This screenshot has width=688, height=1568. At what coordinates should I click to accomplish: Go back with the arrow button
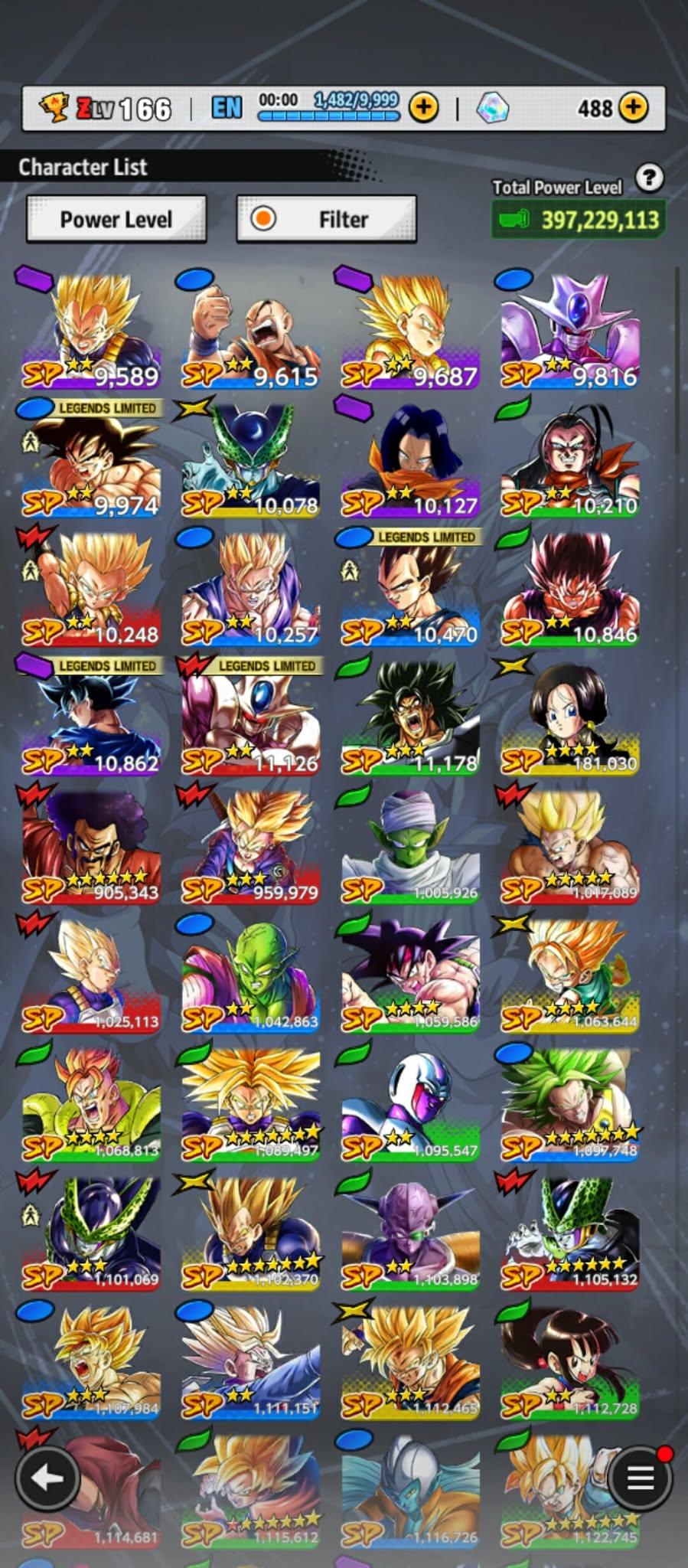click(47, 1478)
